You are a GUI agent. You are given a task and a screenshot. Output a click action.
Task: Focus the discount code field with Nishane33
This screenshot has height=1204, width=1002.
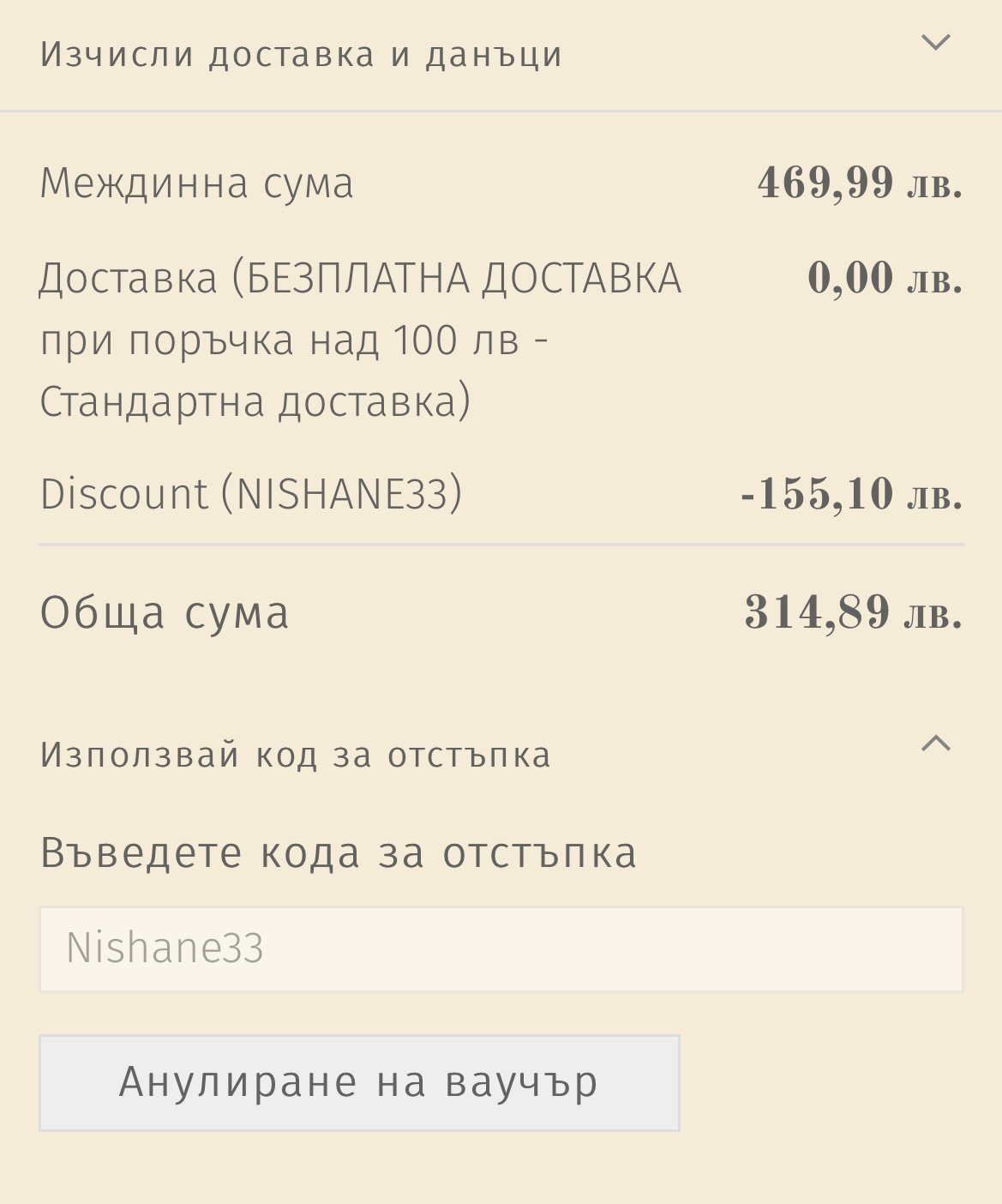click(x=501, y=949)
